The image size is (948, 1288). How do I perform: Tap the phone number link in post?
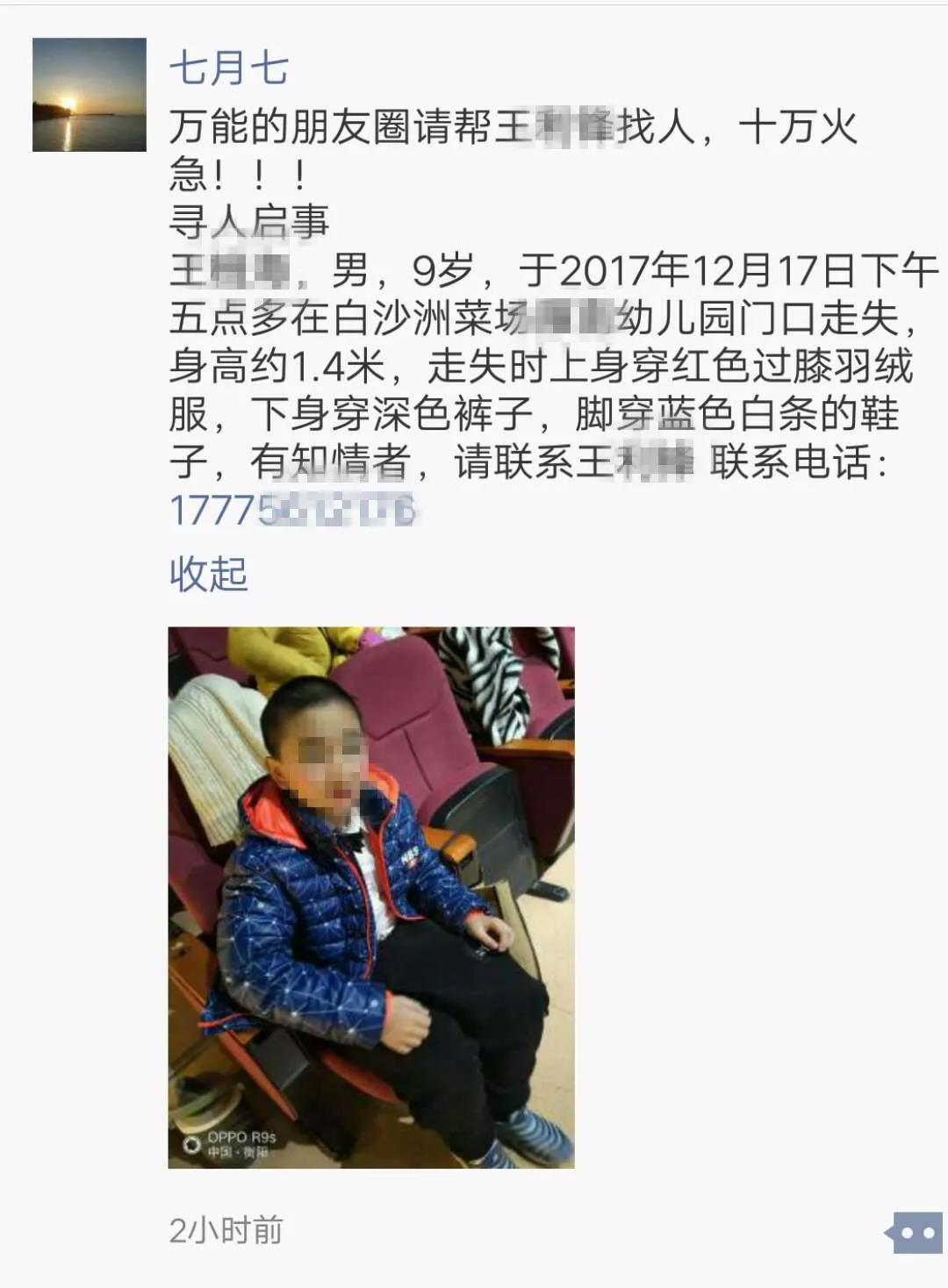tap(291, 511)
